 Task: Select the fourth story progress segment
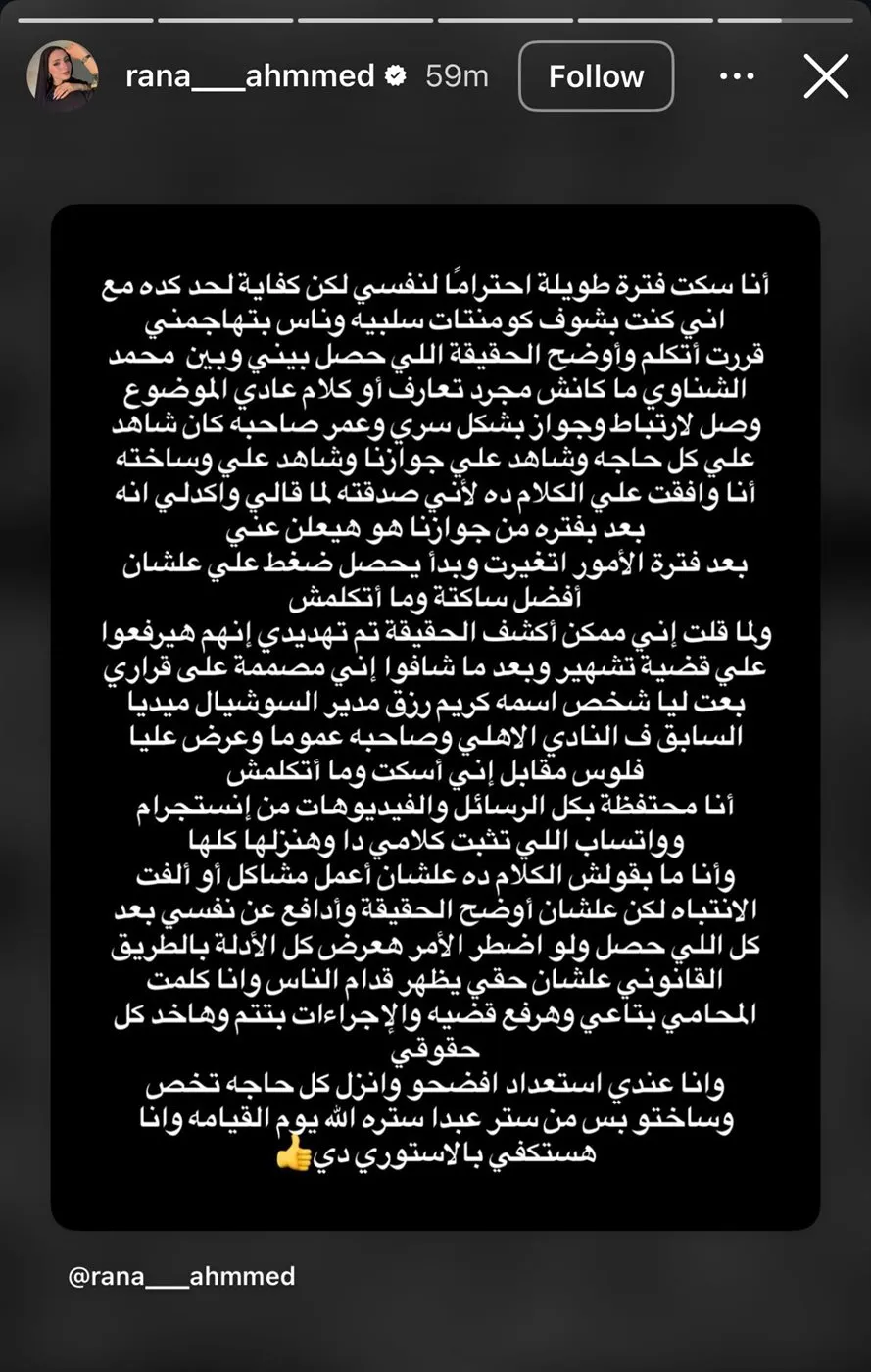pyautogui.click(x=507, y=17)
